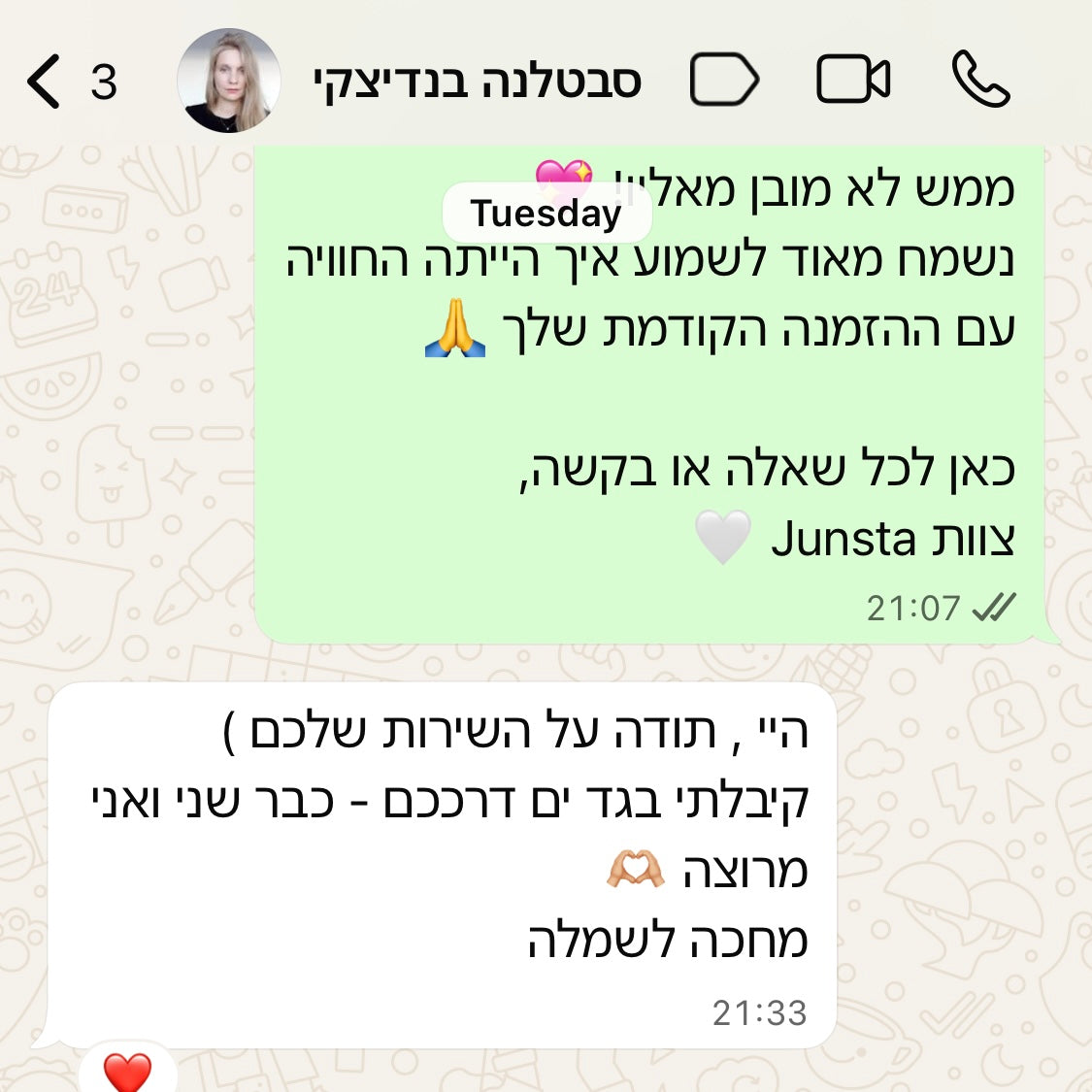Open contact info from the header name

pos(477,82)
